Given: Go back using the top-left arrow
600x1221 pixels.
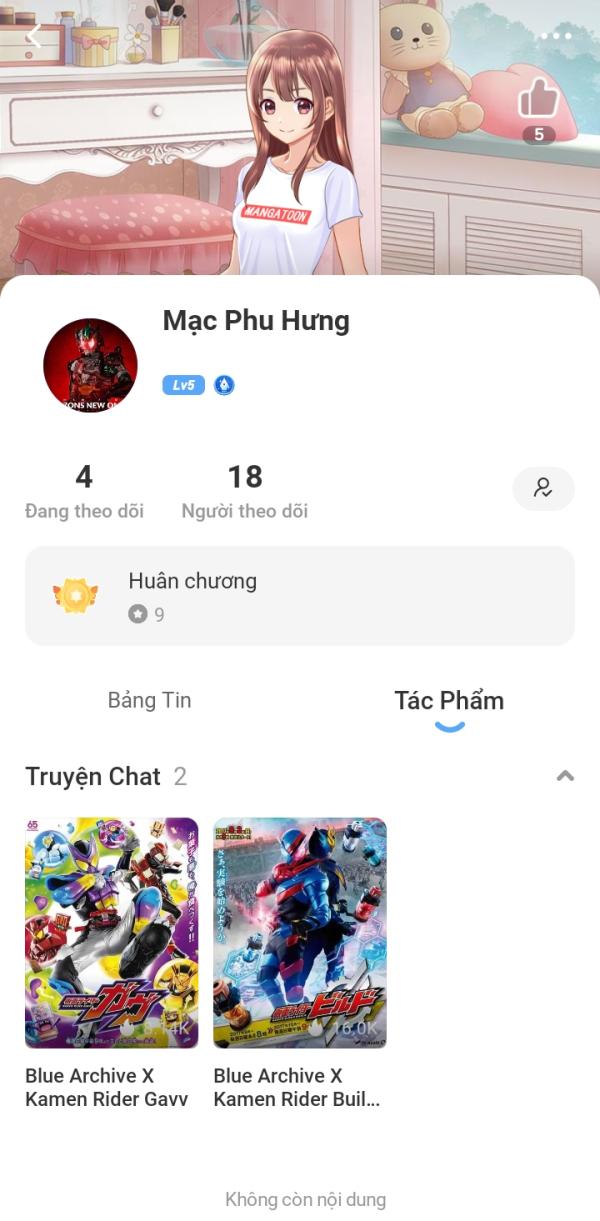Looking at the screenshot, I should point(33,36).
